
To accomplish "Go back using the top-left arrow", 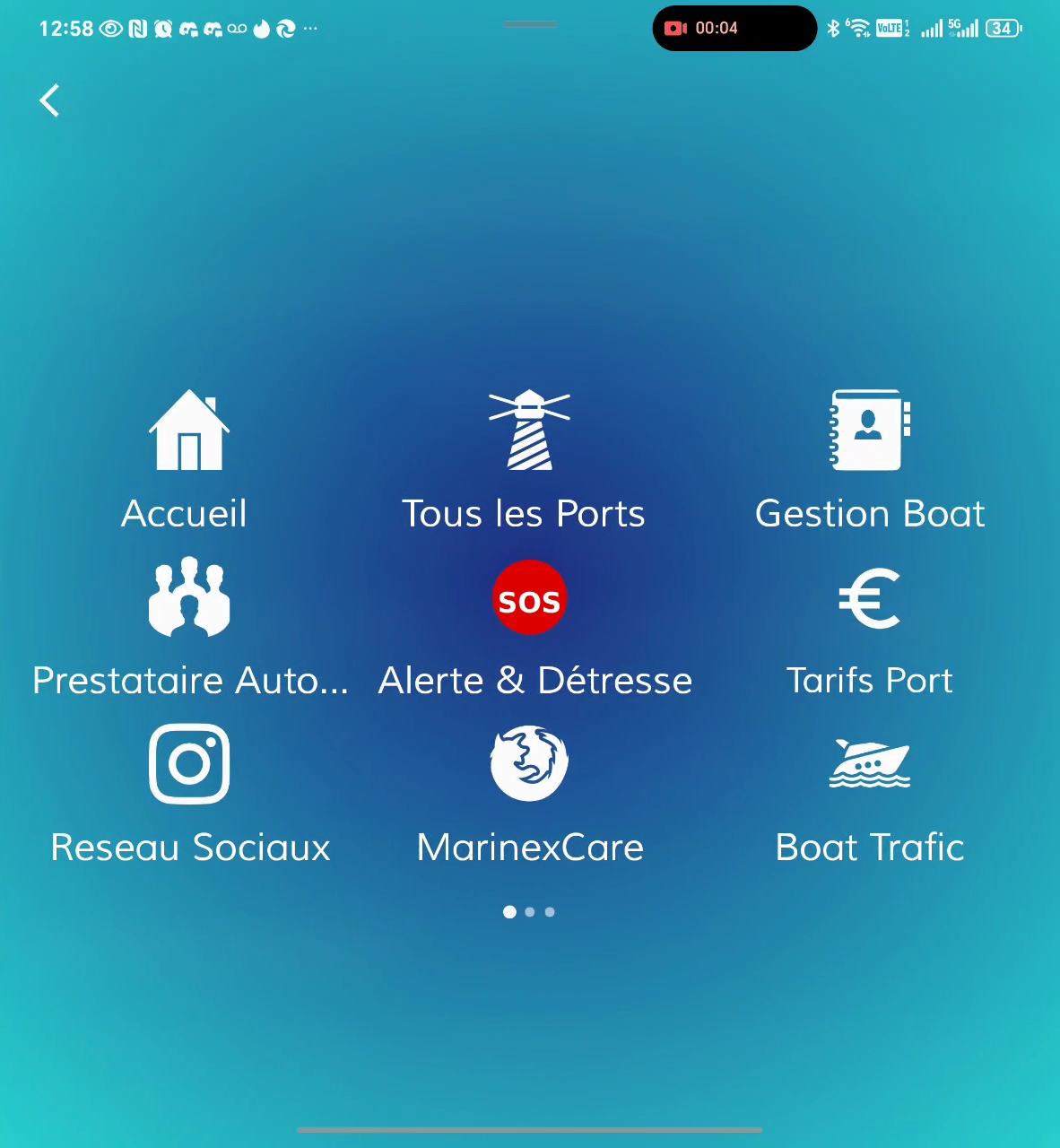I will tap(50, 100).
